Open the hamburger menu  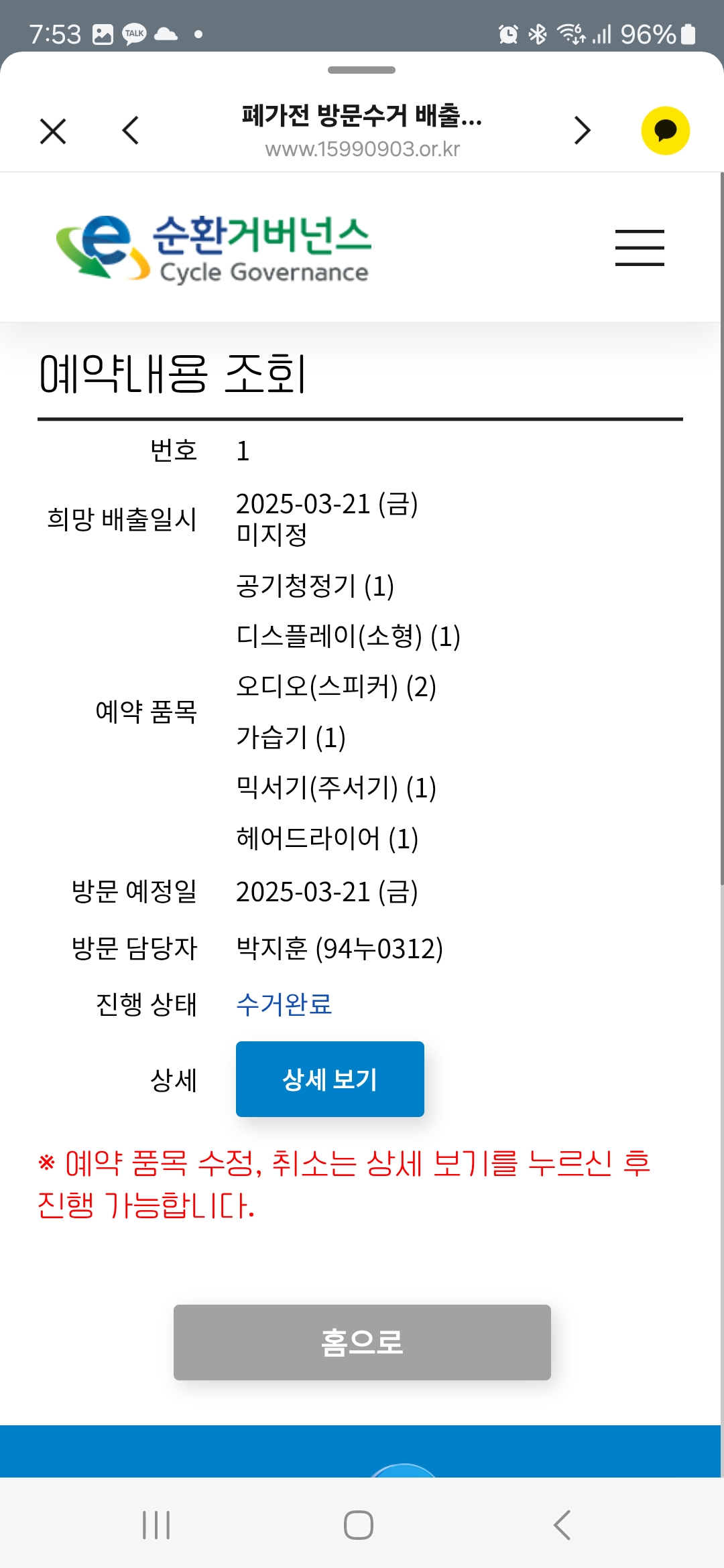coord(640,247)
